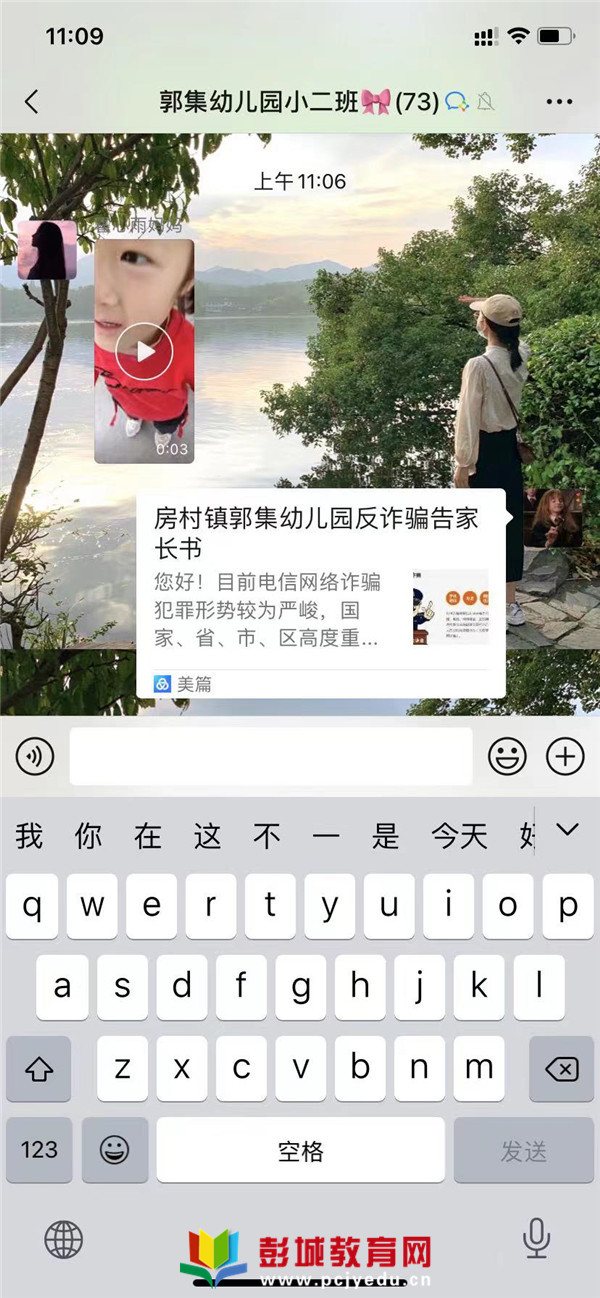Go back from the group chat
600x1298 pixels.
pyautogui.click(x=31, y=101)
